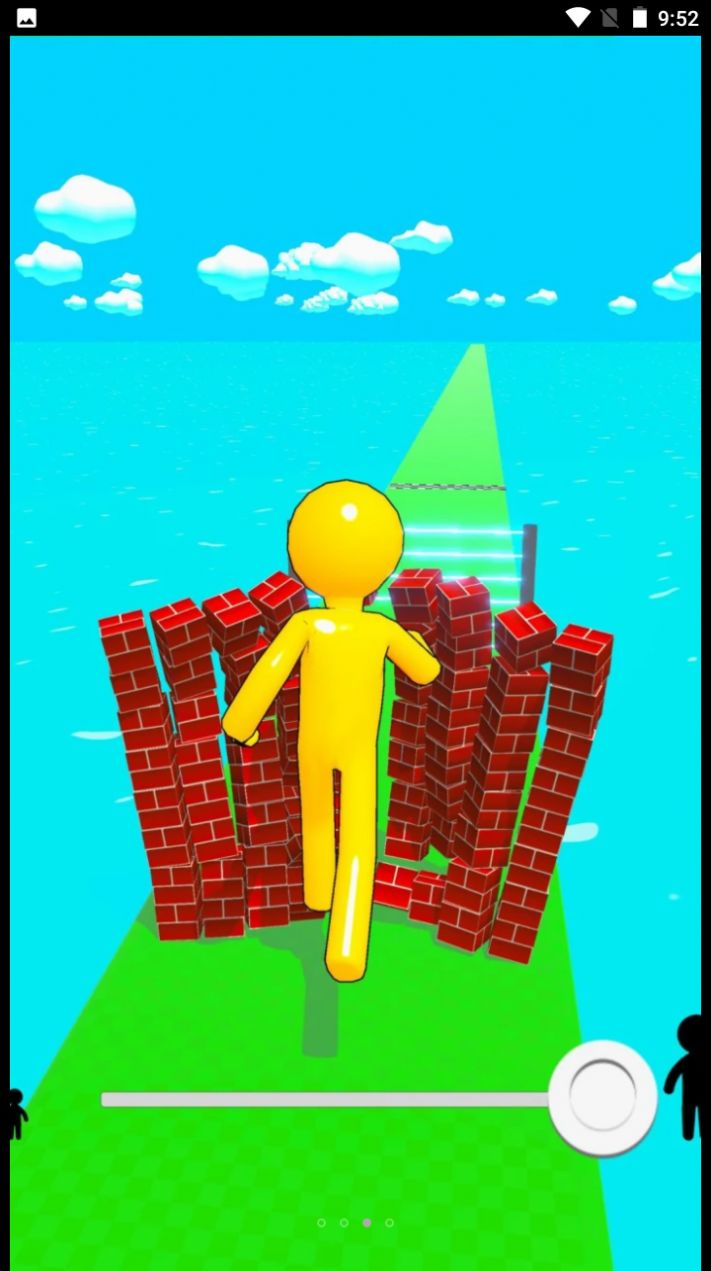Select the second page indicator dot
Image resolution: width=711 pixels, height=1271 pixels.
[x=344, y=1222]
